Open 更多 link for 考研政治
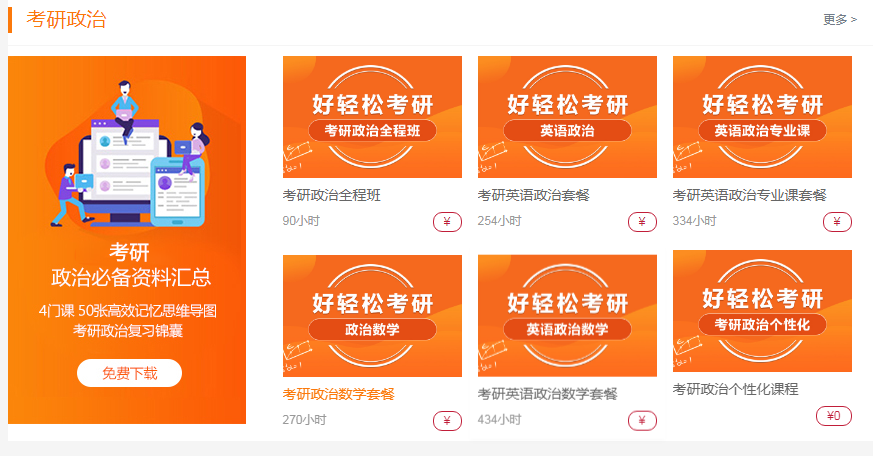This screenshot has width=873, height=456. click(x=839, y=19)
